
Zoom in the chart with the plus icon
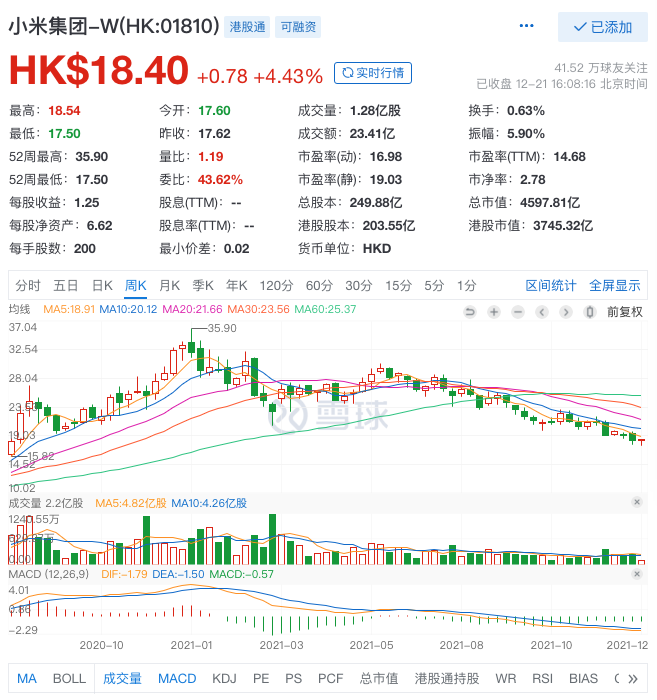pos(494,311)
